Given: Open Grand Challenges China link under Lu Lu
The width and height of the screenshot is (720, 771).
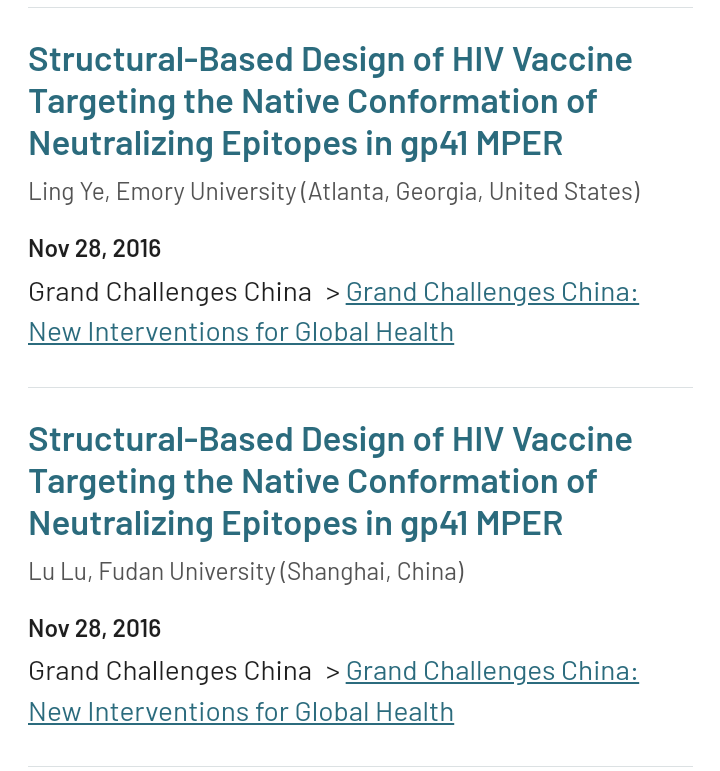Looking at the screenshot, I should pyautogui.click(x=491, y=672).
